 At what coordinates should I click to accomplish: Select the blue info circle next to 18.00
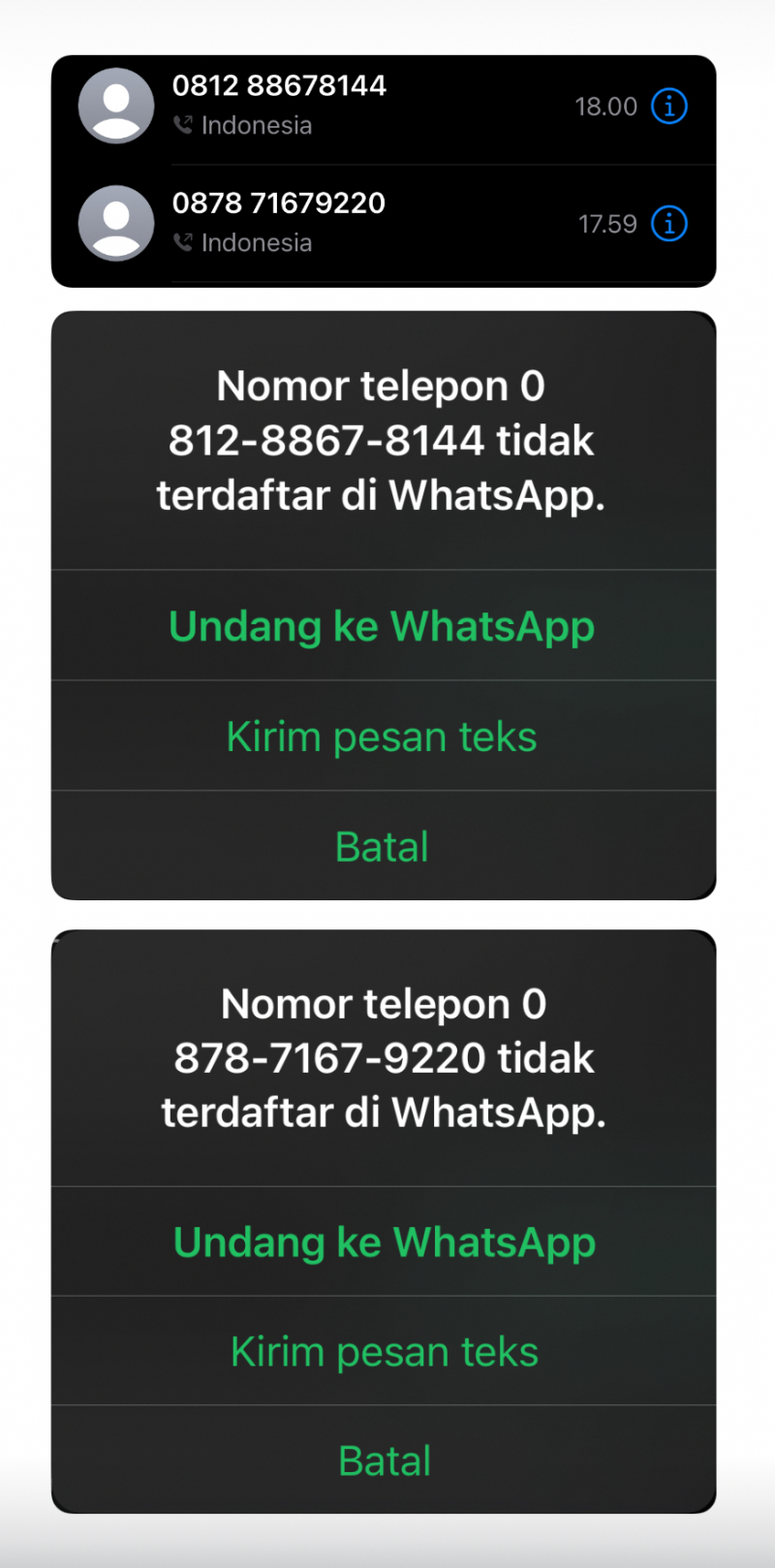tap(668, 107)
